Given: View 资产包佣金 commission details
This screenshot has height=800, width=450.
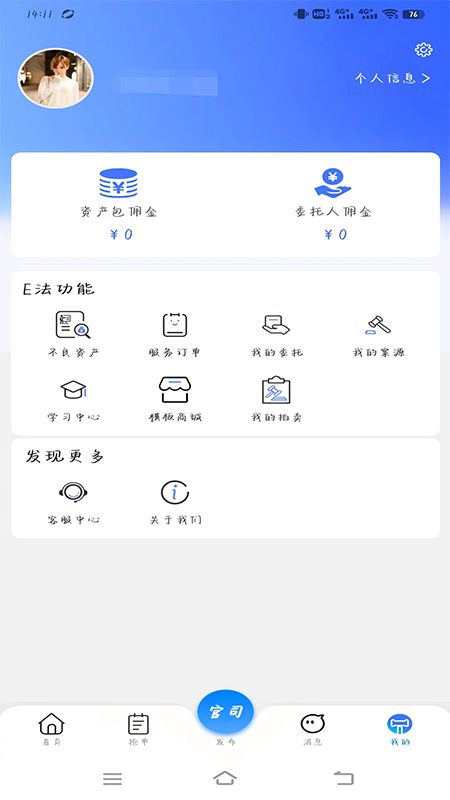Looking at the screenshot, I should (118, 204).
